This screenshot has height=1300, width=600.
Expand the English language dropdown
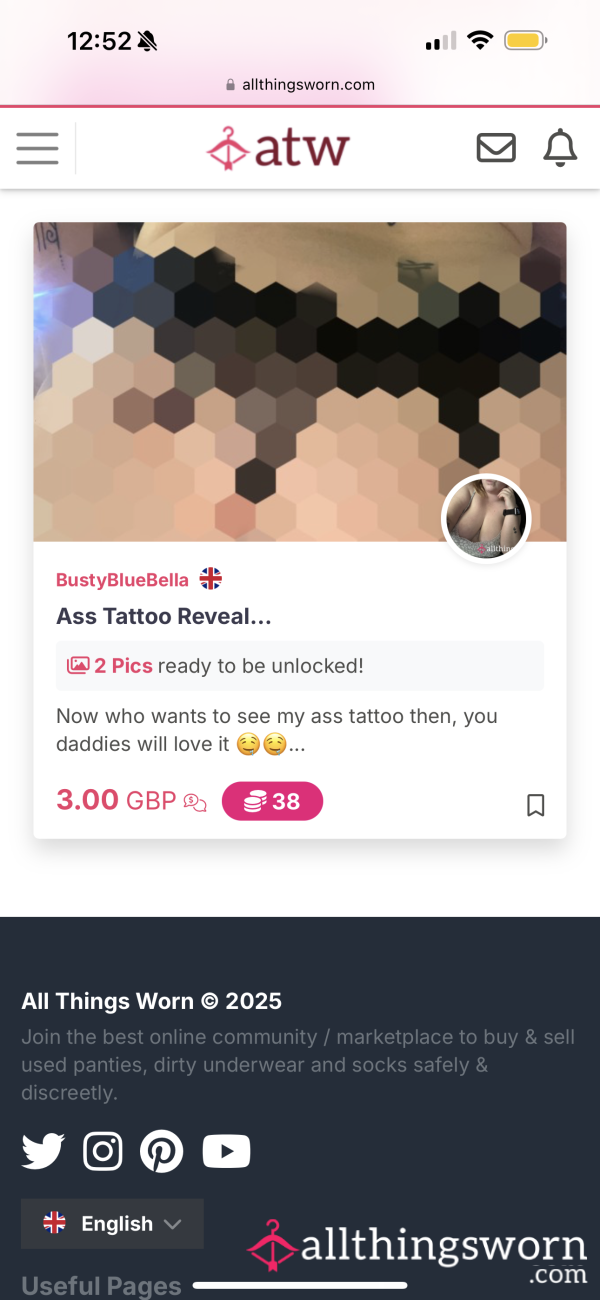[x=112, y=1224]
